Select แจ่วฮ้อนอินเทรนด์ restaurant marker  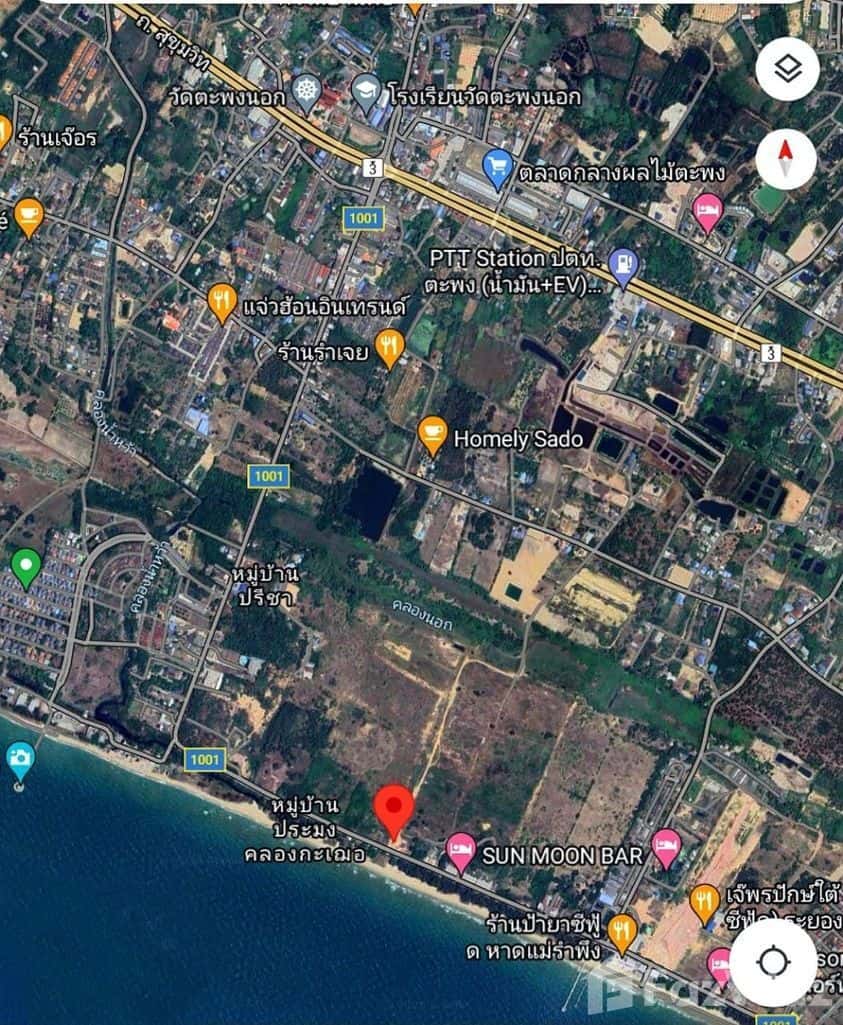coord(222,302)
